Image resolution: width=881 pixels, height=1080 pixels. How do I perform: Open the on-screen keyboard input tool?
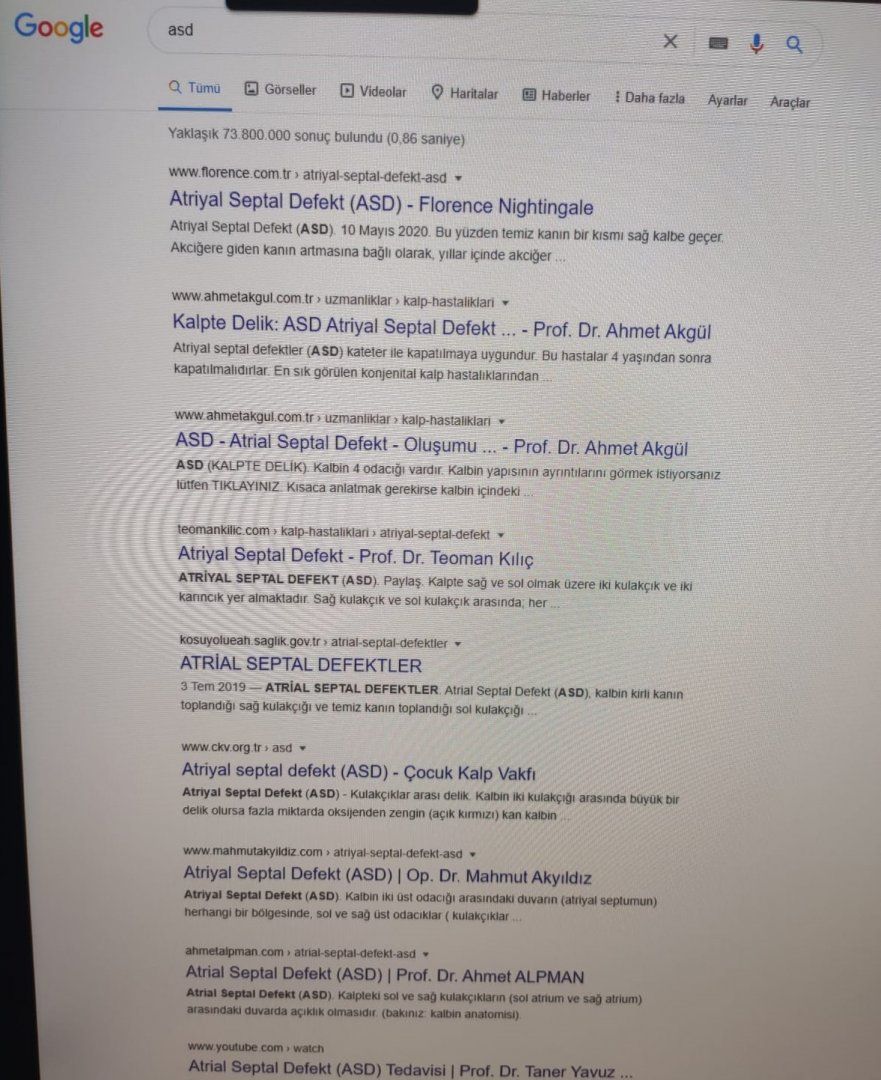pos(718,43)
